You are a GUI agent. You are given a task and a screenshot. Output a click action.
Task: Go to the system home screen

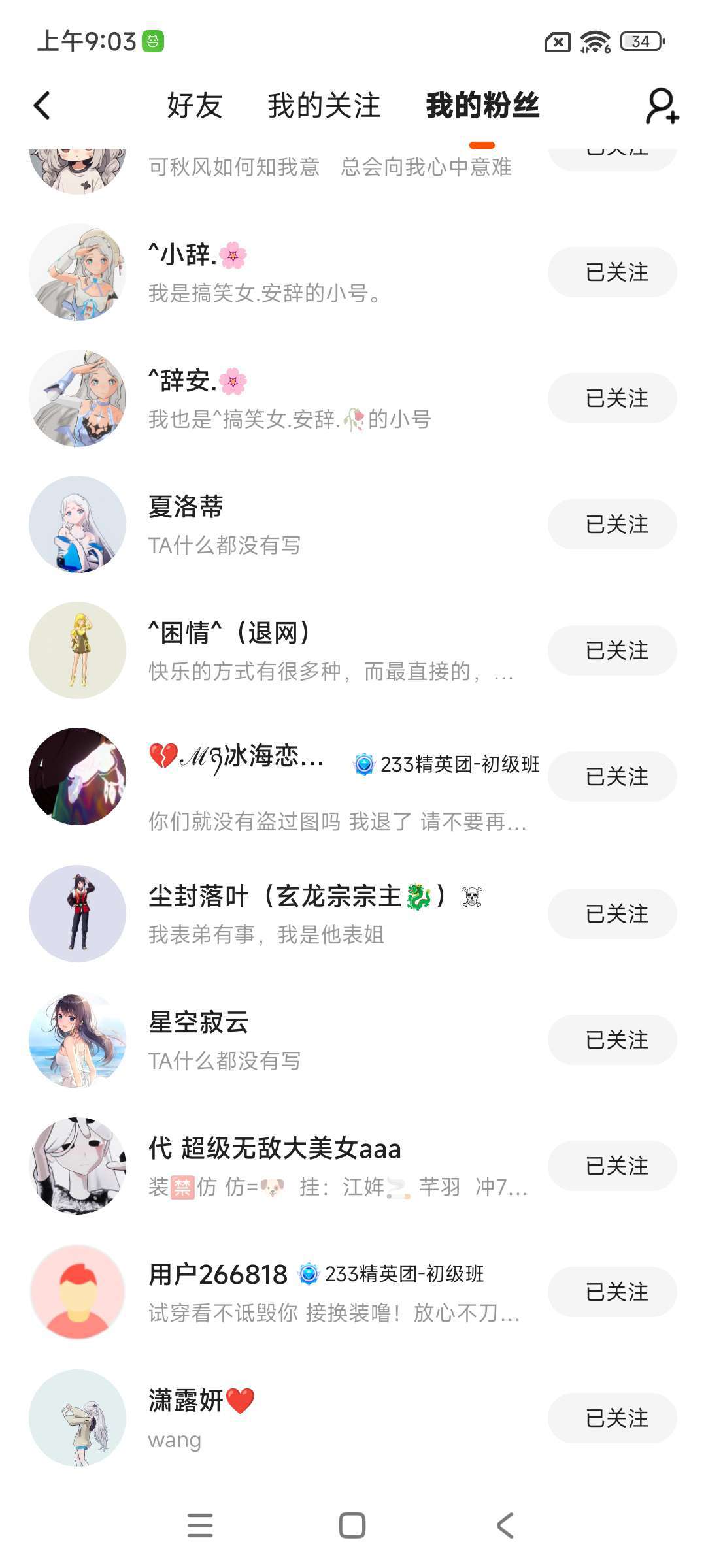[352, 1526]
